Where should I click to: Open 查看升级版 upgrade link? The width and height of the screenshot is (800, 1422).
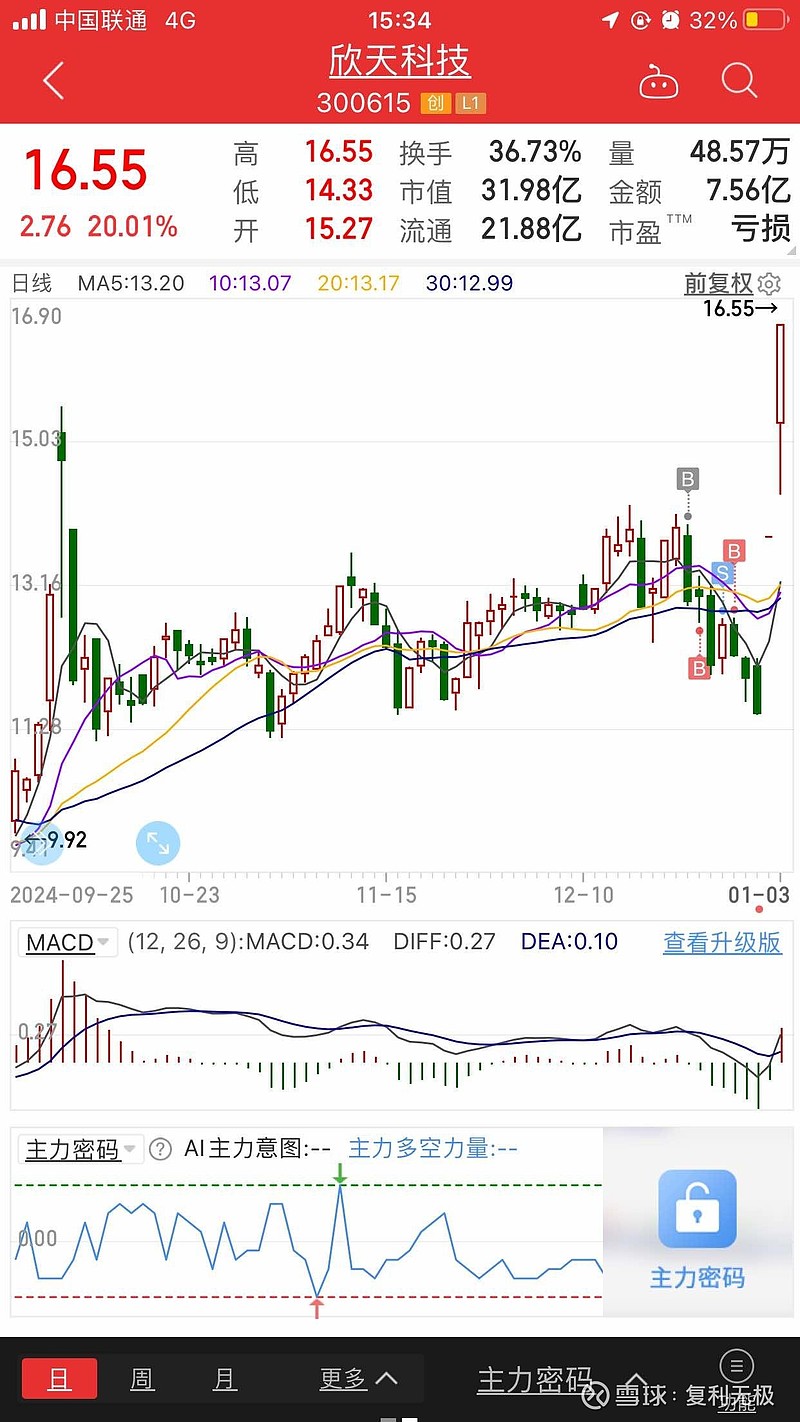tap(722, 942)
